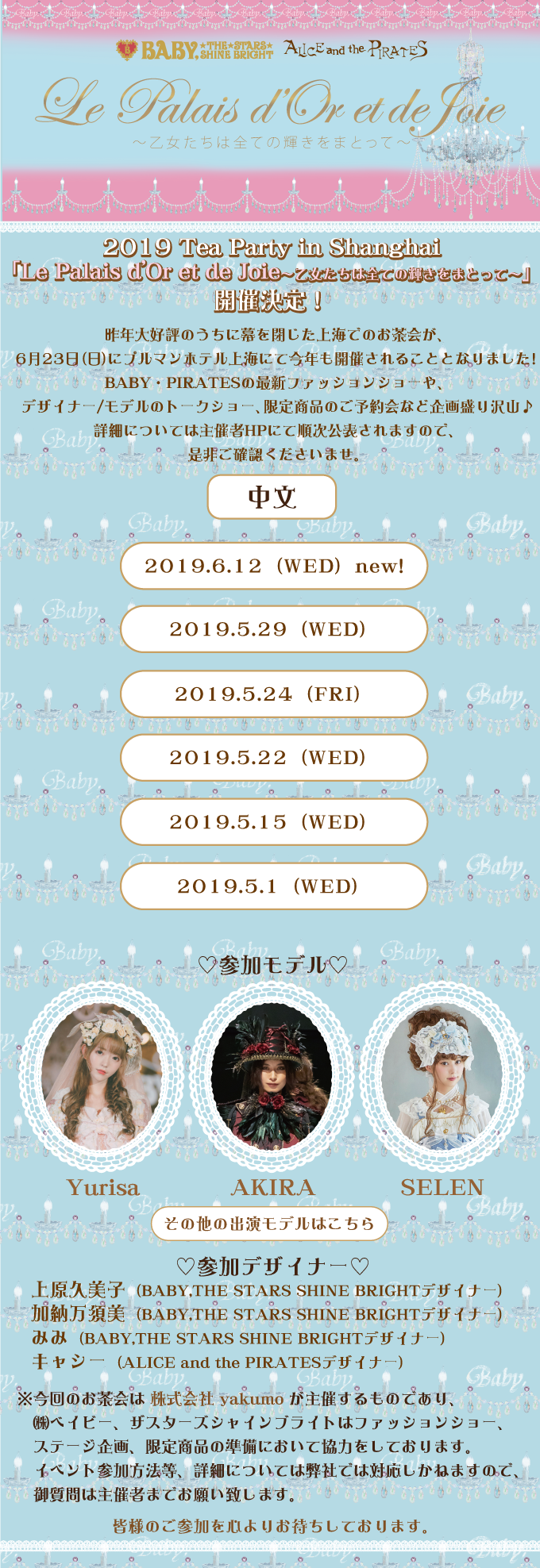Open the 2019.6.12 (WED) new! update
This screenshot has width=540, height=1568.
(x=274, y=566)
